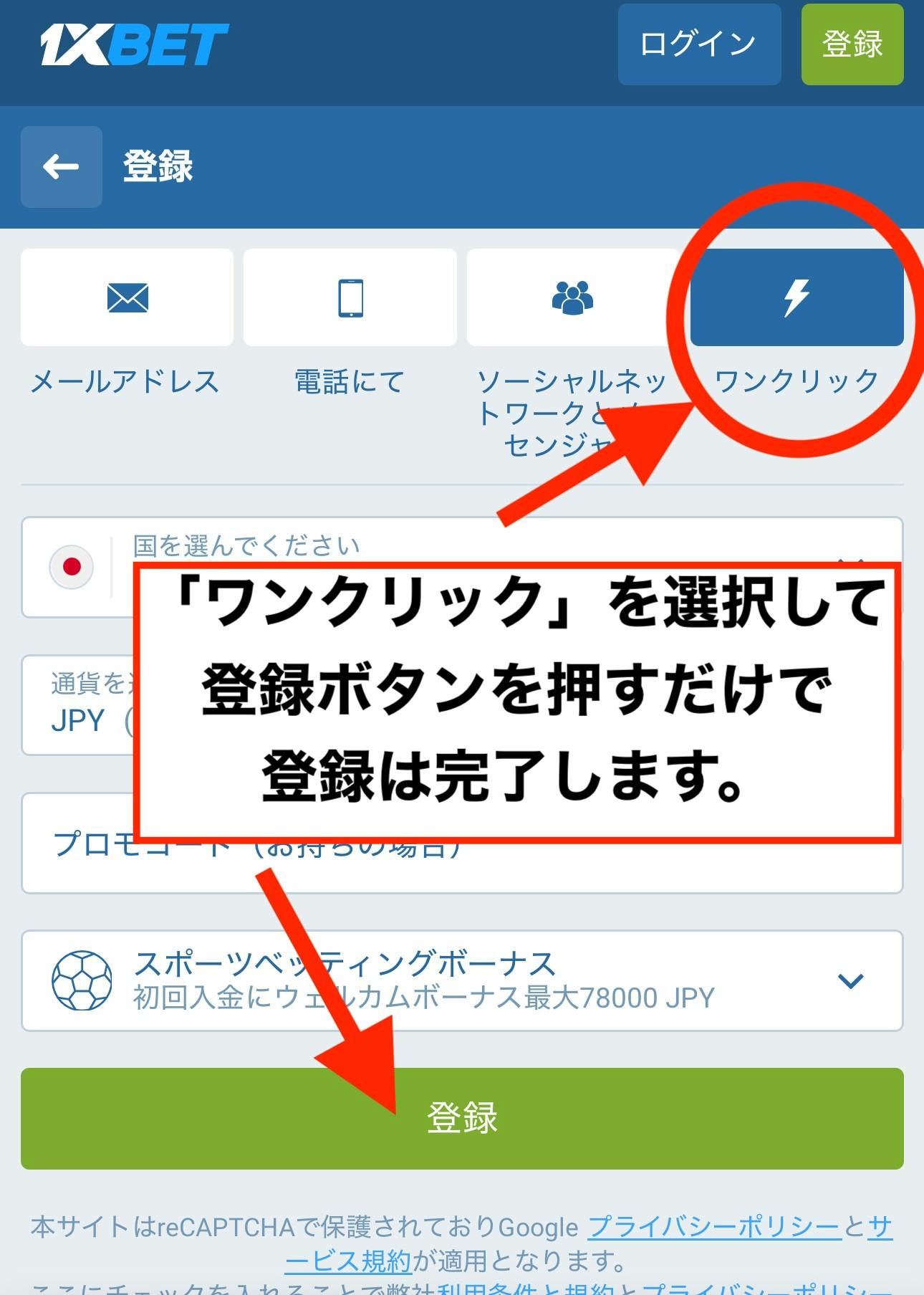Switch to 電話にて registration tab

point(350,298)
